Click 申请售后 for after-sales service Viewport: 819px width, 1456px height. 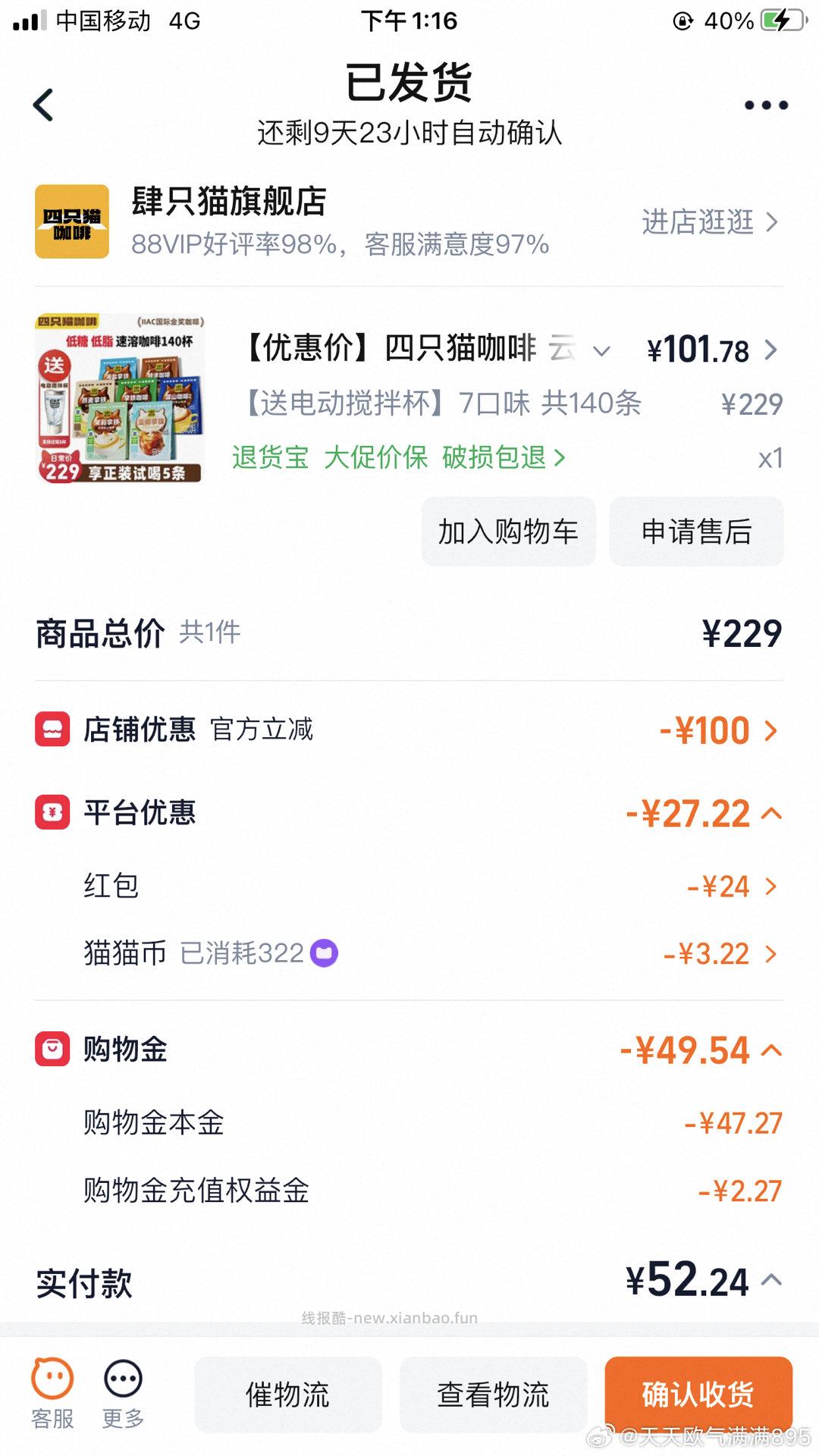(695, 532)
